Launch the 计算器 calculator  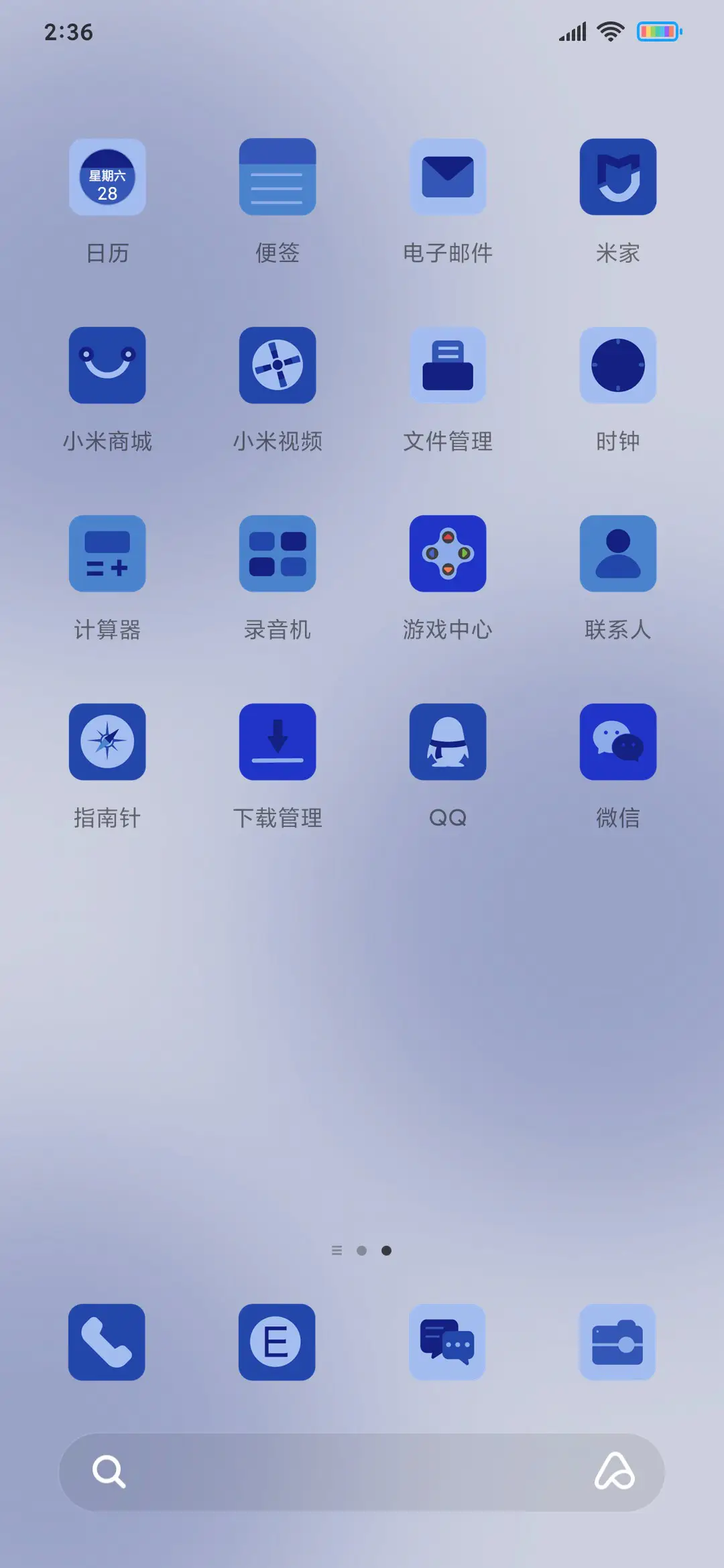(107, 554)
